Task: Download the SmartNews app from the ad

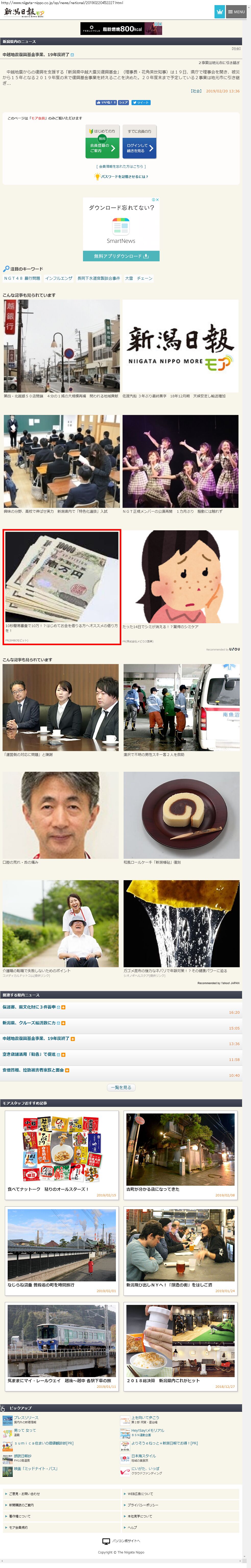Action: [121, 256]
